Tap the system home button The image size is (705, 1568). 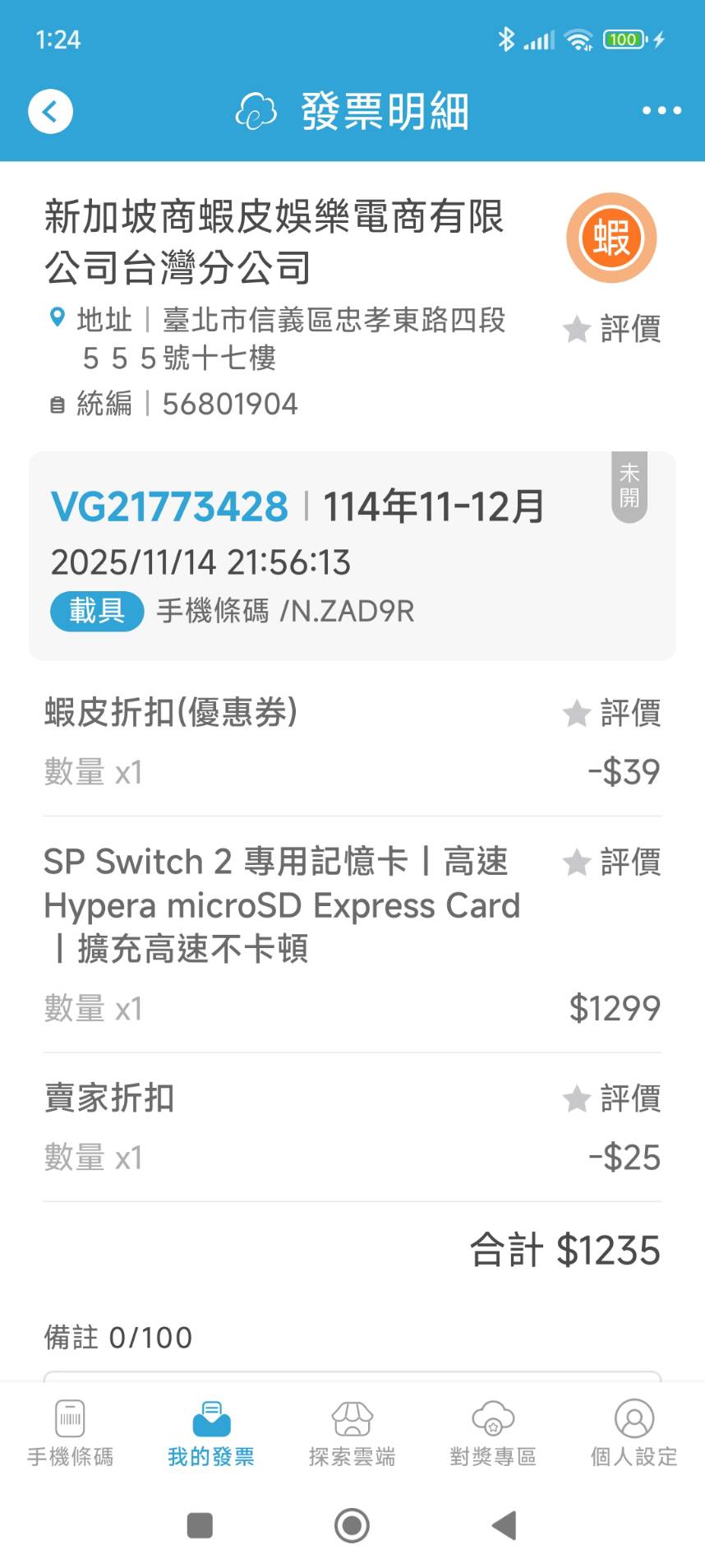(352, 1525)
